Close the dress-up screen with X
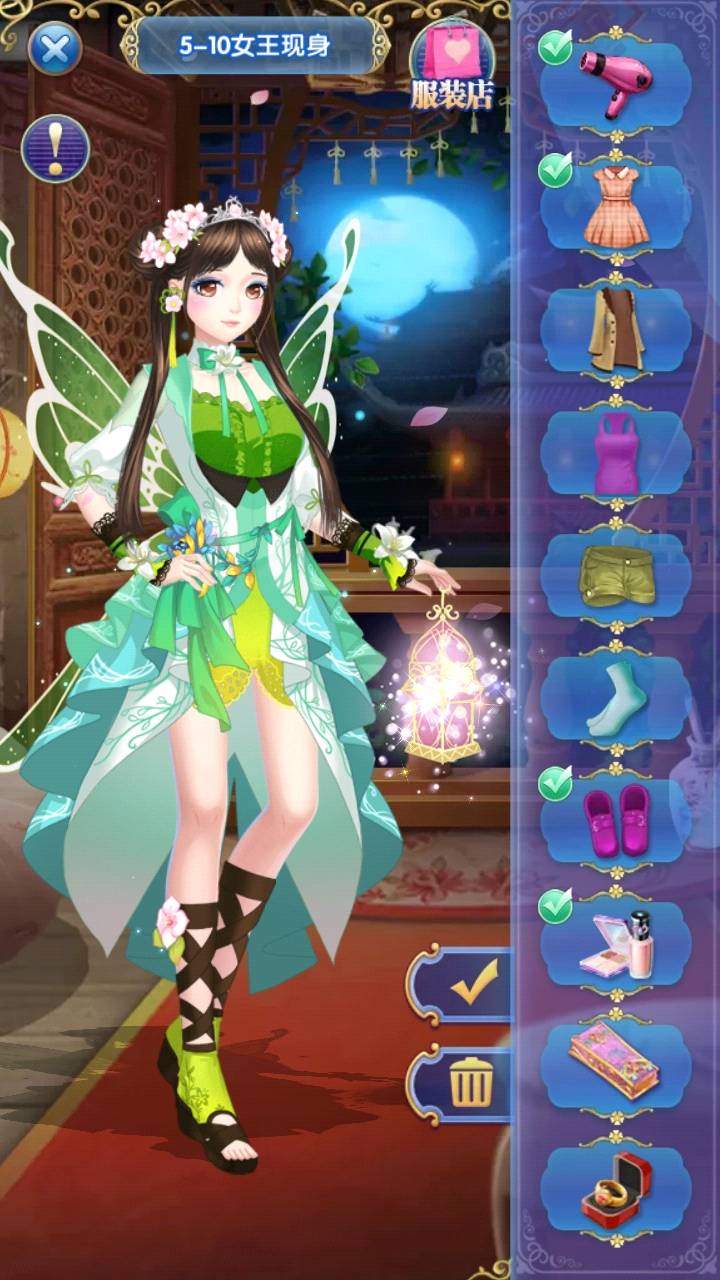The image size is (720, 1280). 54,47
